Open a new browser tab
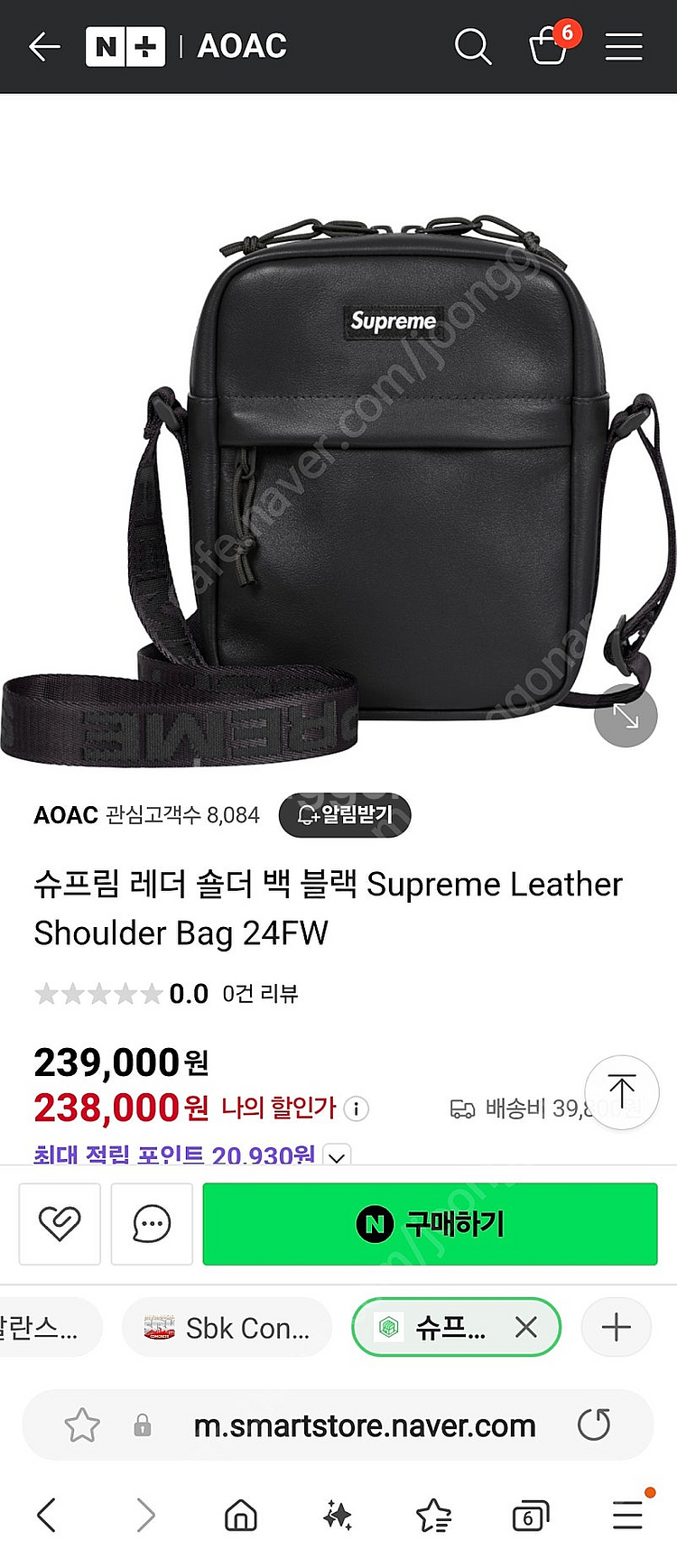The width and height of the screenshot is (677, 1568). 617,1327
